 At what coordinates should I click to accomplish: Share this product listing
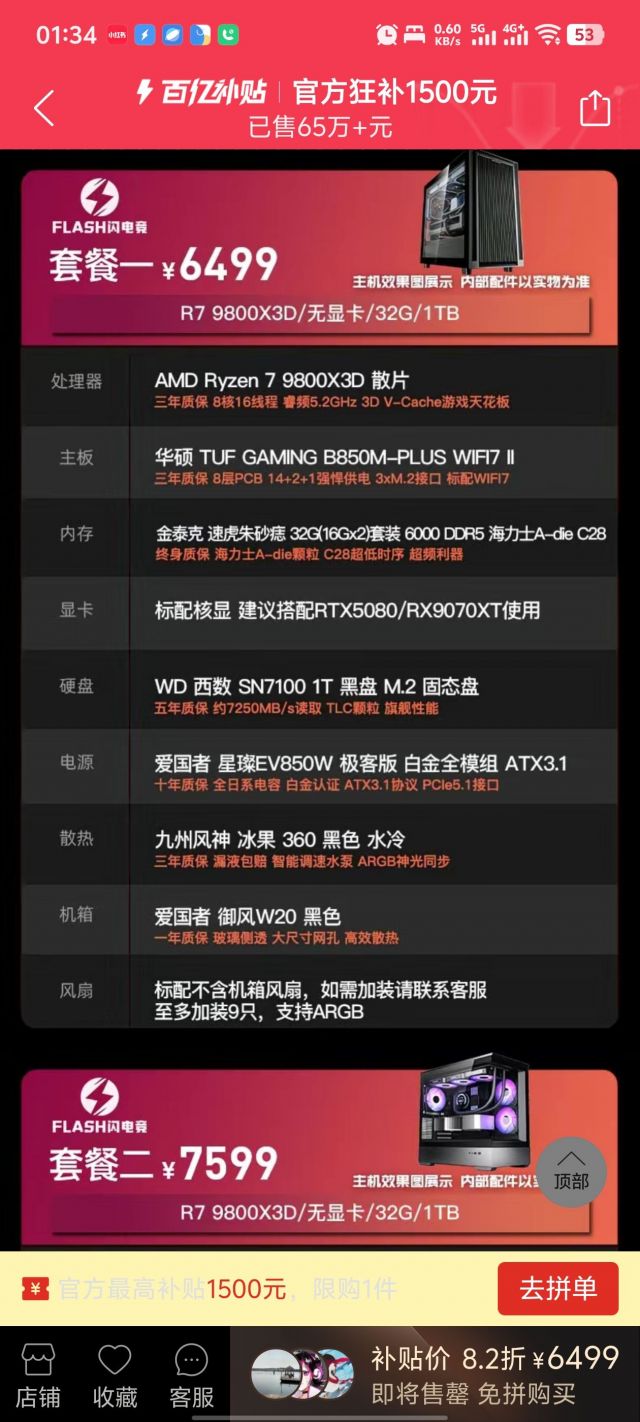tap(595, 108)
